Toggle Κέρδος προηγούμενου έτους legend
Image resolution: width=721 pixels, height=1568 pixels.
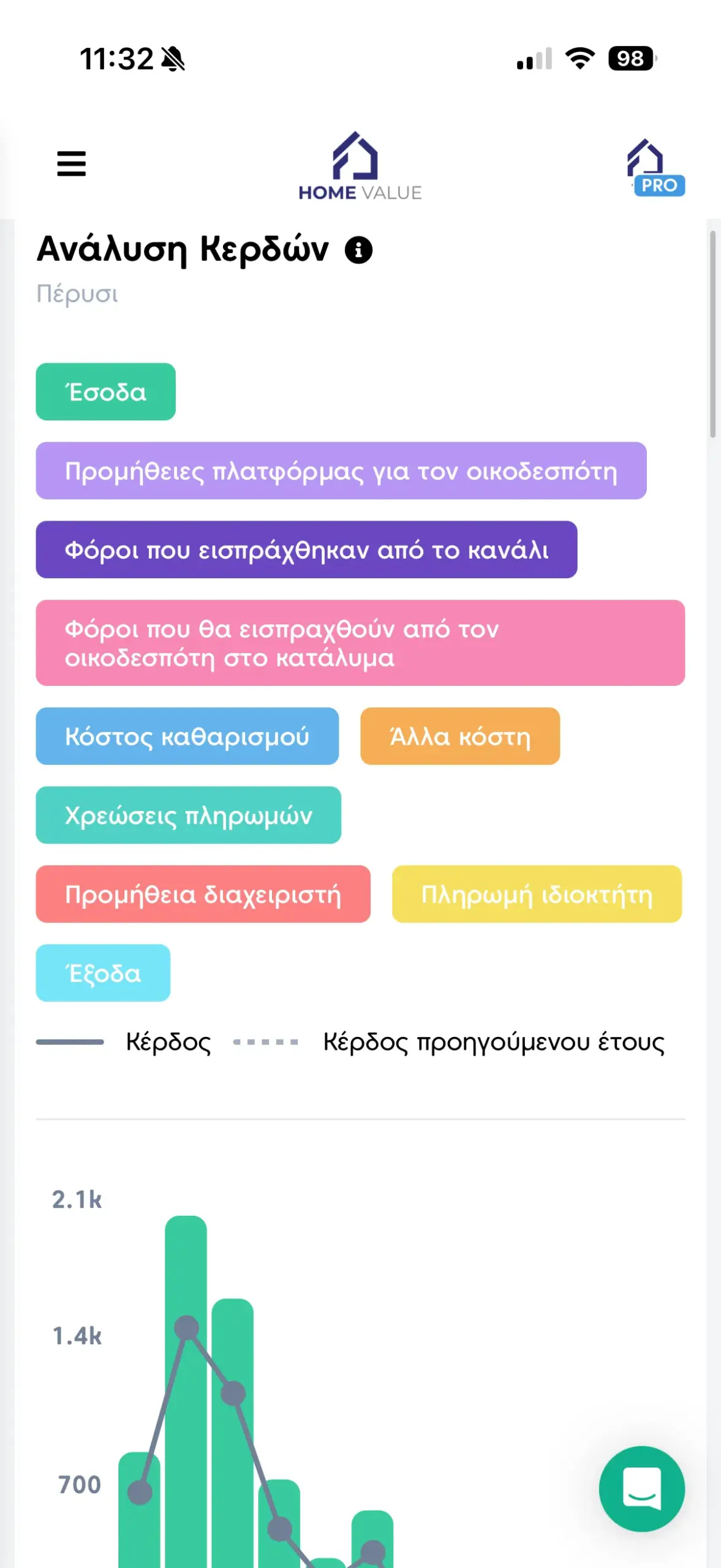tap(449, 1042)
